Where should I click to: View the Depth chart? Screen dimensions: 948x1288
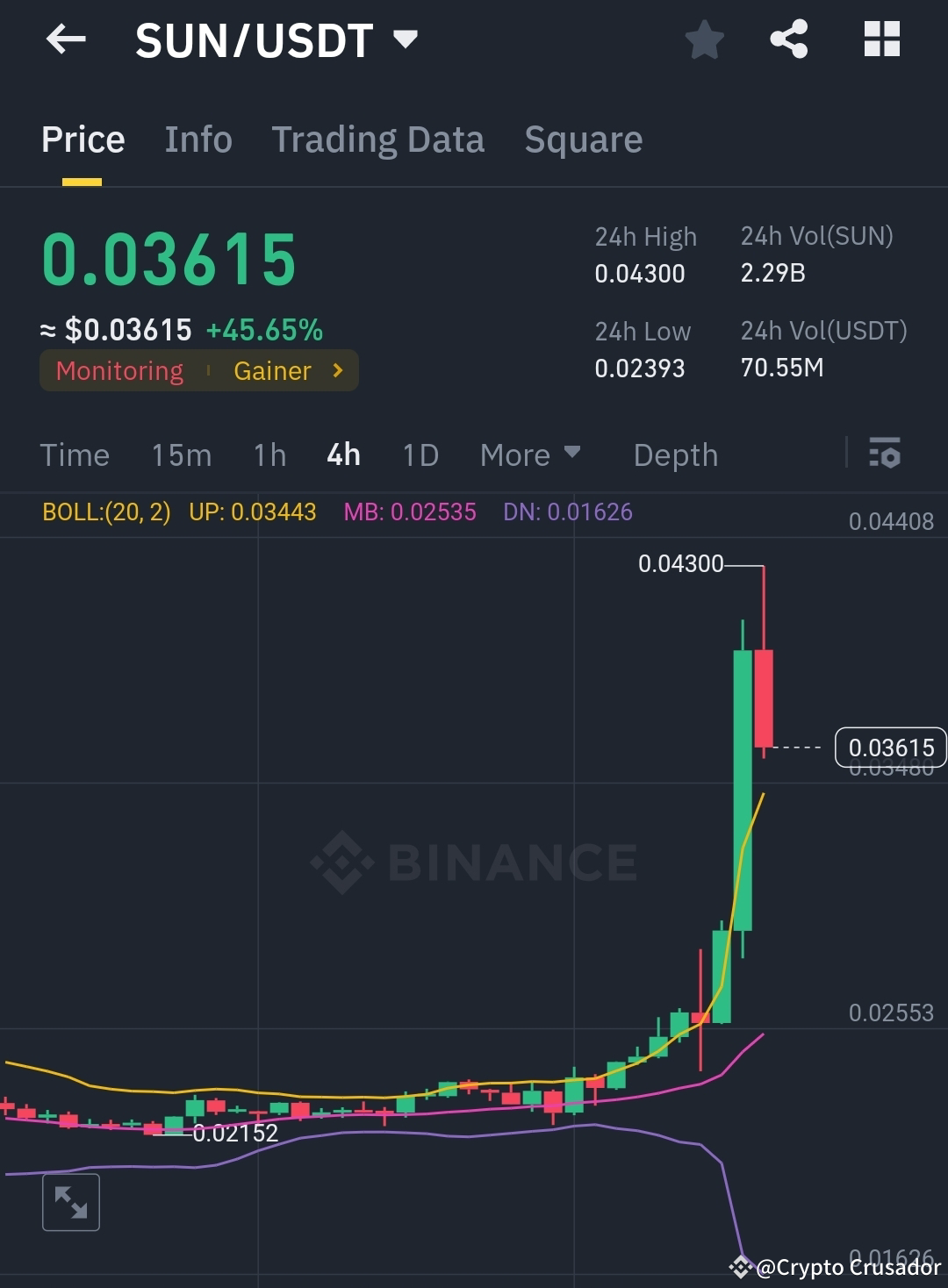675,454
